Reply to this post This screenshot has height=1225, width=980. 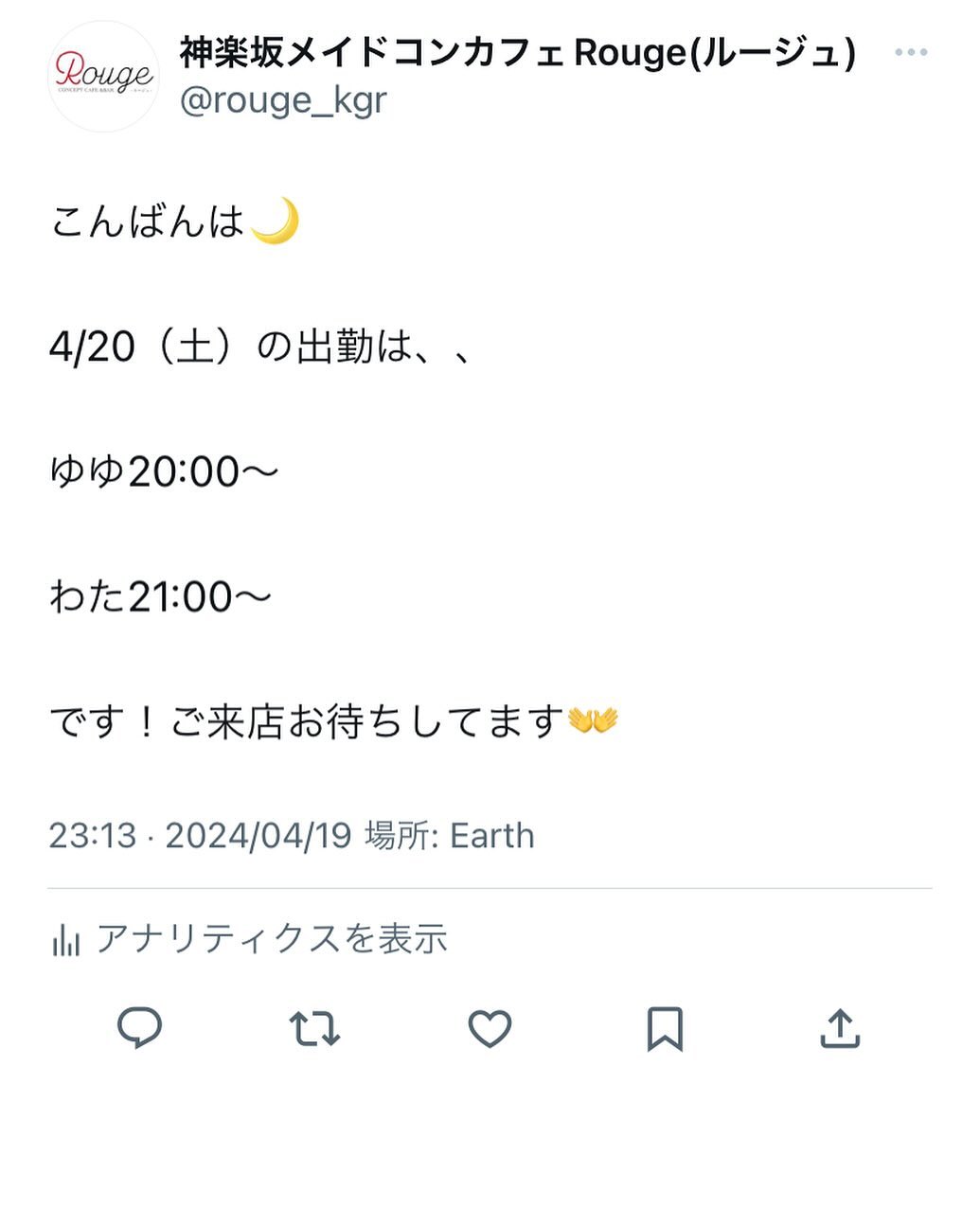(139, 1028)
